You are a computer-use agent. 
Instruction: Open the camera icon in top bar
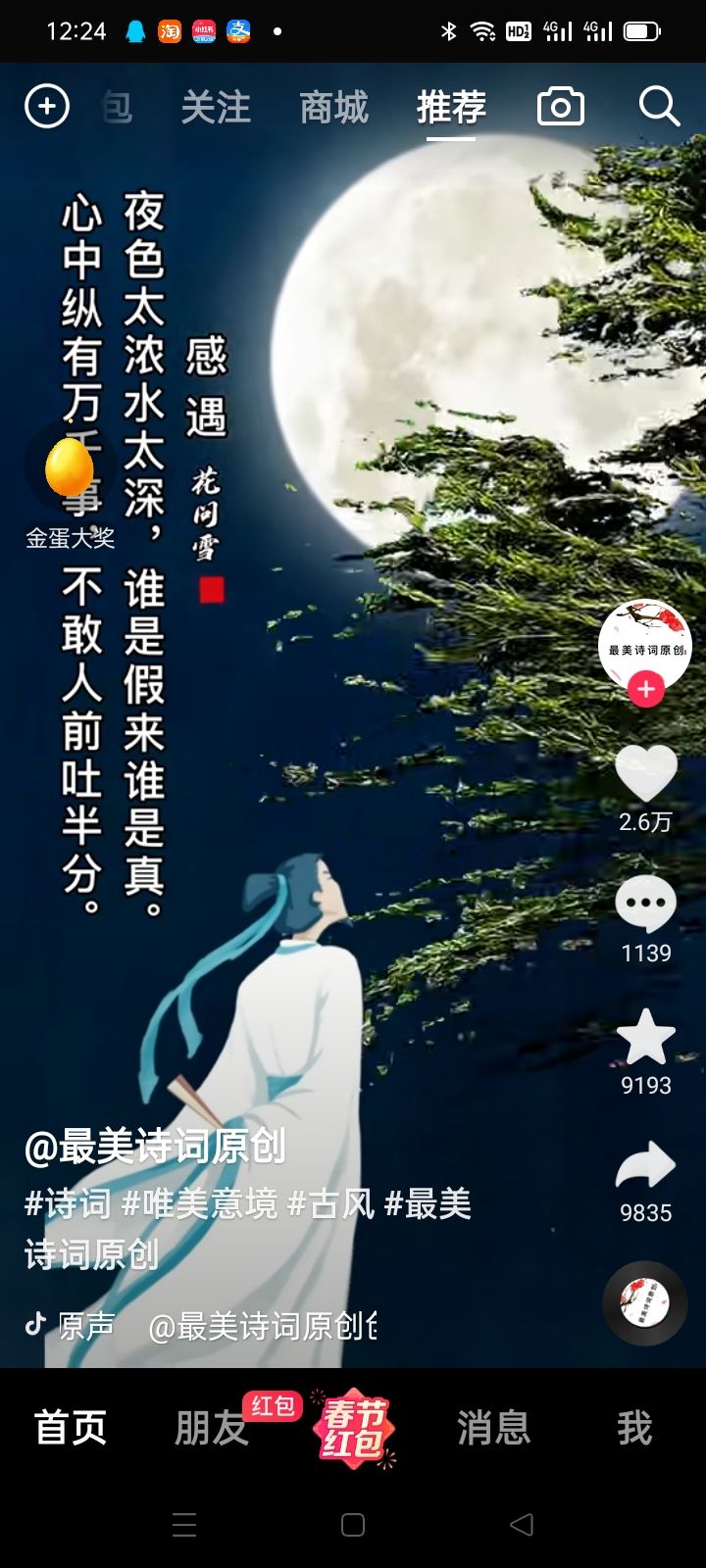561,106
